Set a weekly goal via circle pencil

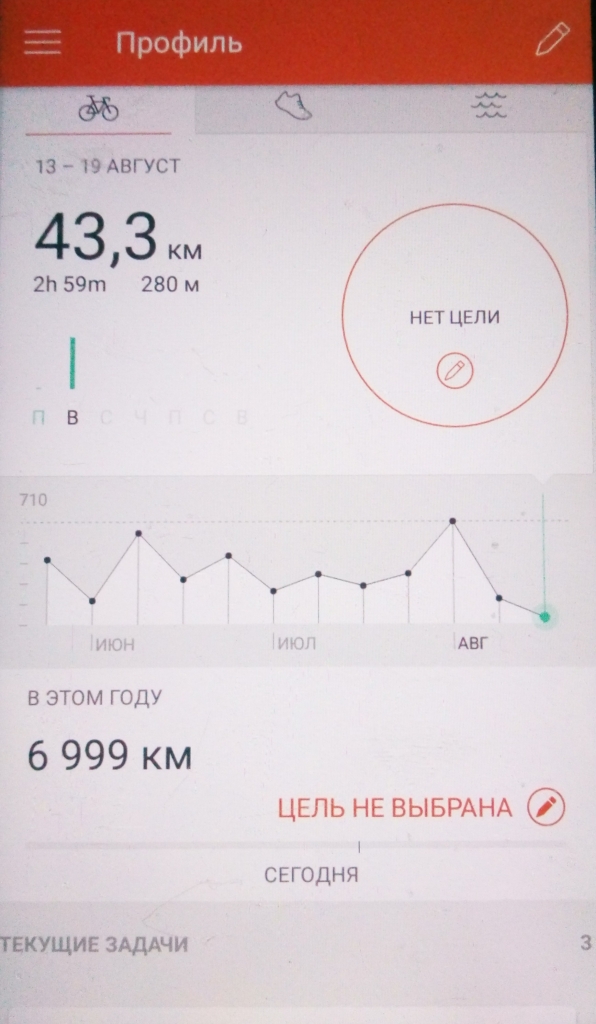454,372
